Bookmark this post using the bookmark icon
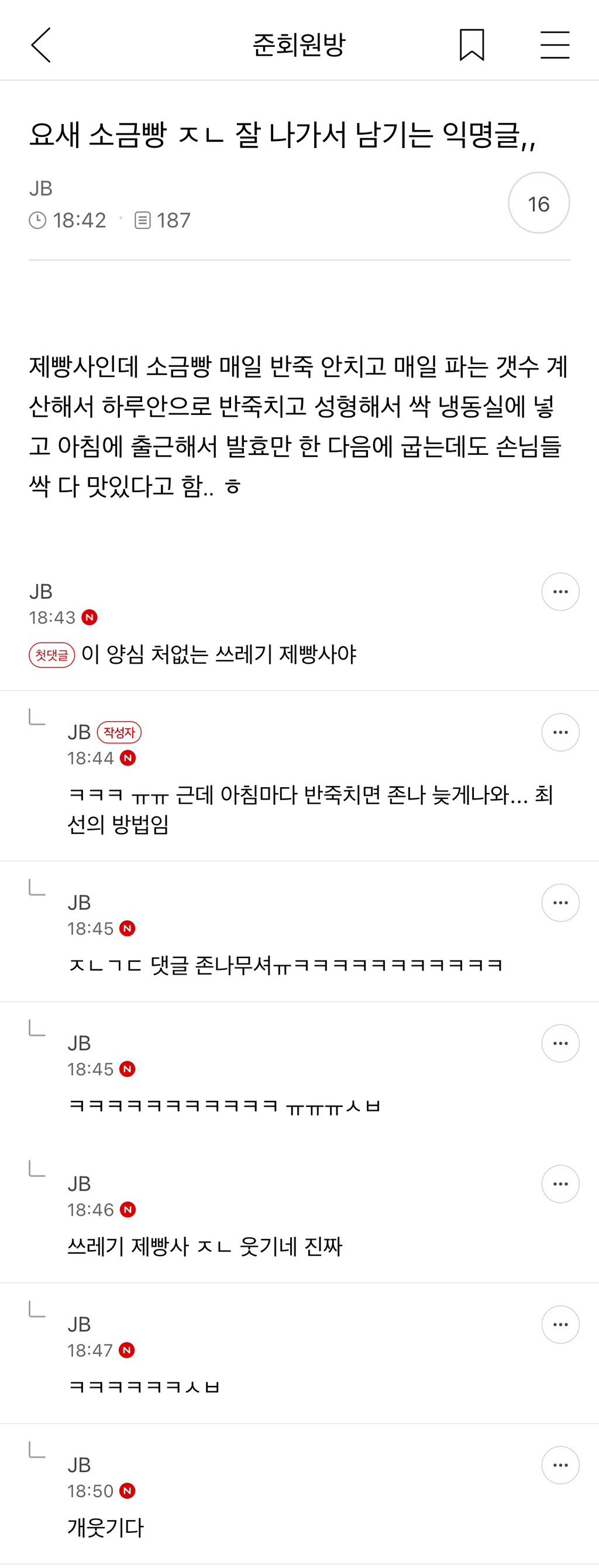Screen dimensions: 599x1568 click(x=473, y=44)
